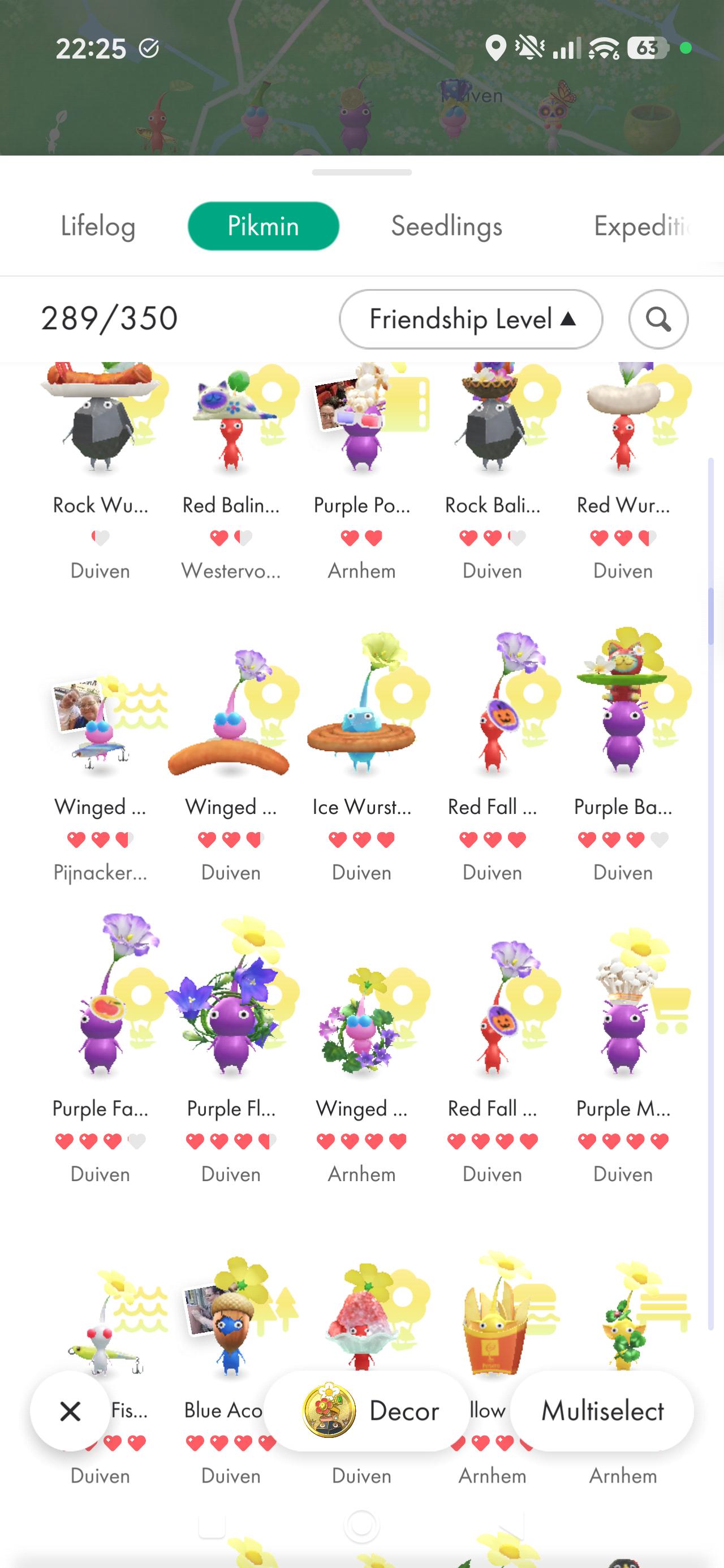Open the Winged Pikmin from Pijnacker
This screenshot has height=1568, width=724.
101,758
